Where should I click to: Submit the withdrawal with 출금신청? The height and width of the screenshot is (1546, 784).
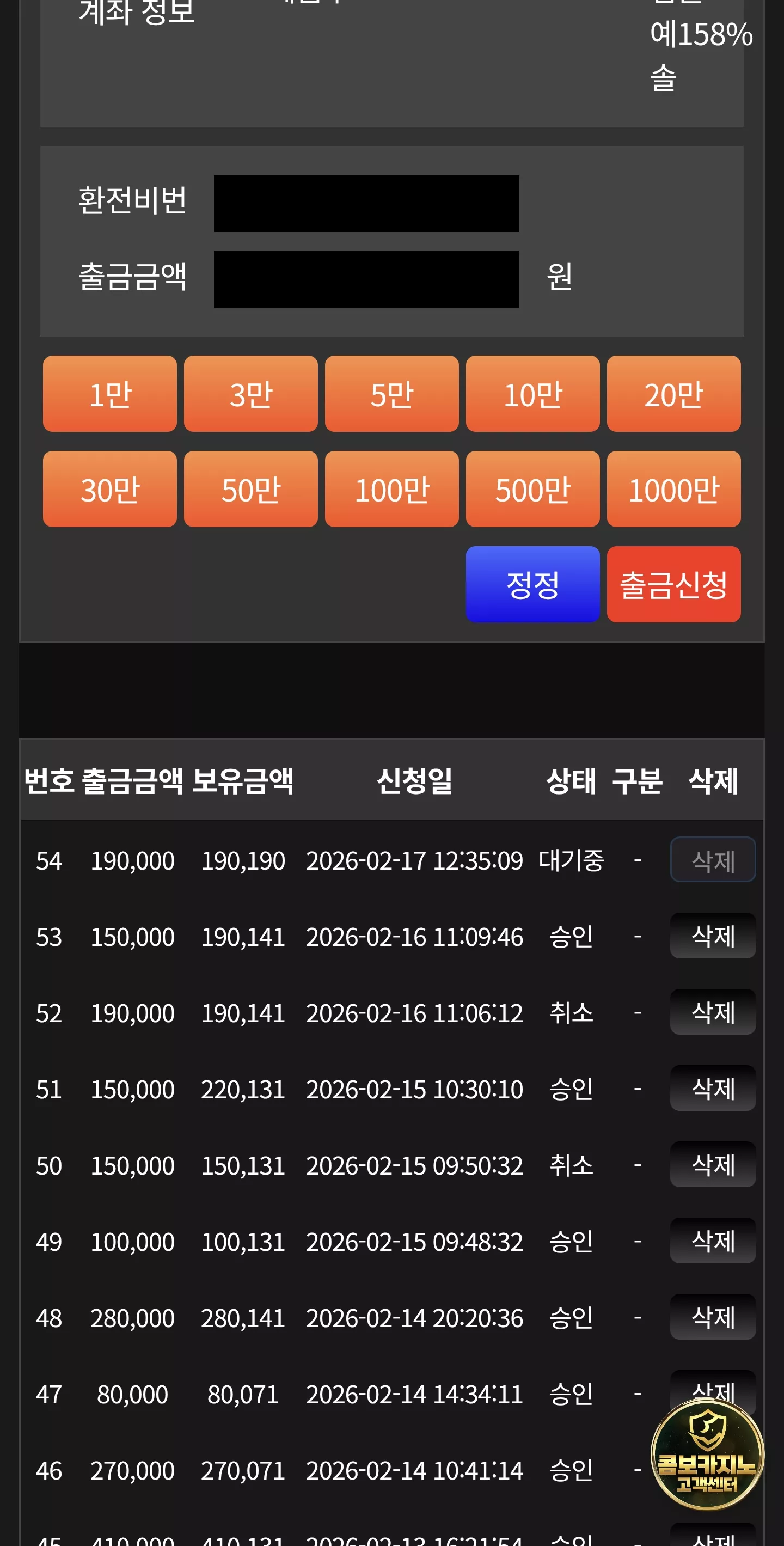[673, 584]
